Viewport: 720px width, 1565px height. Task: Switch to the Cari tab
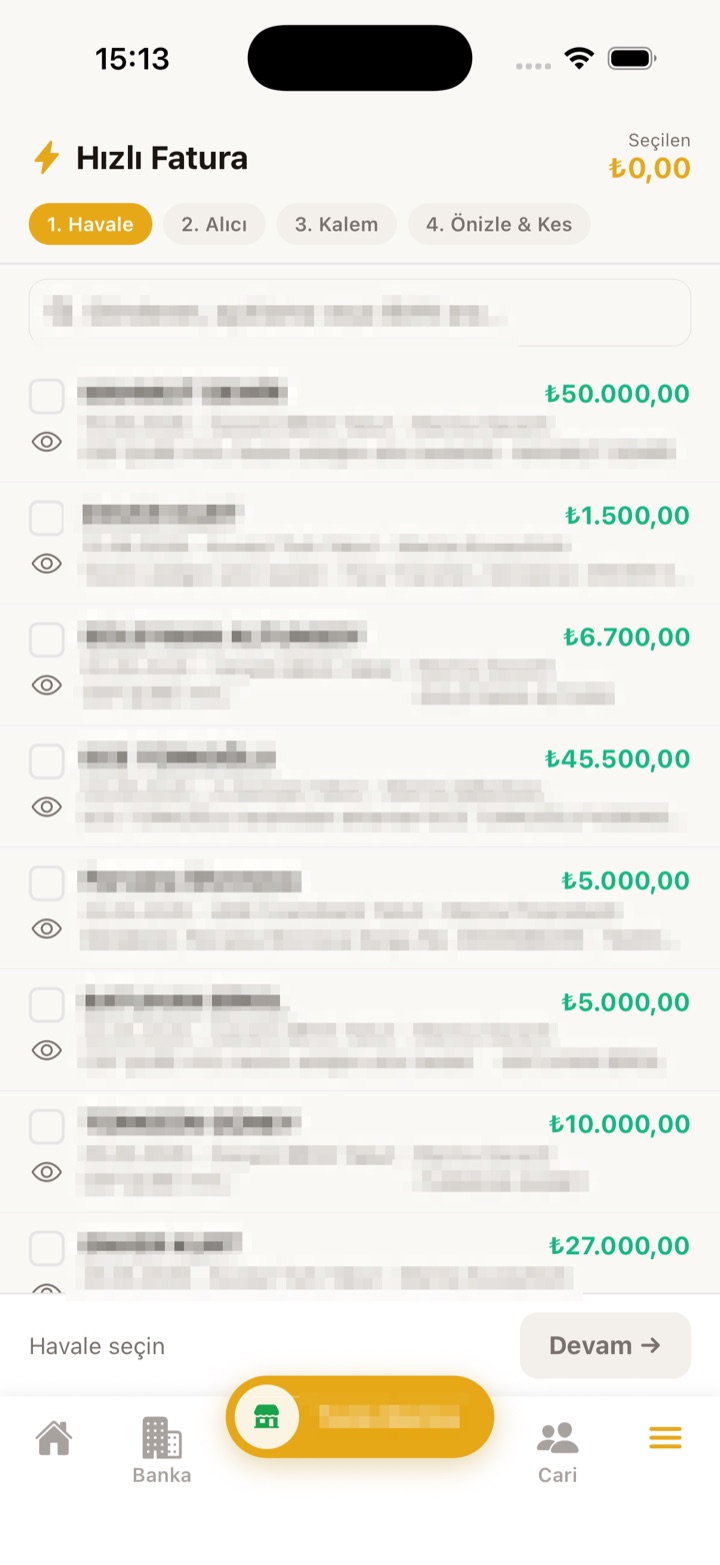(558, 1450)
